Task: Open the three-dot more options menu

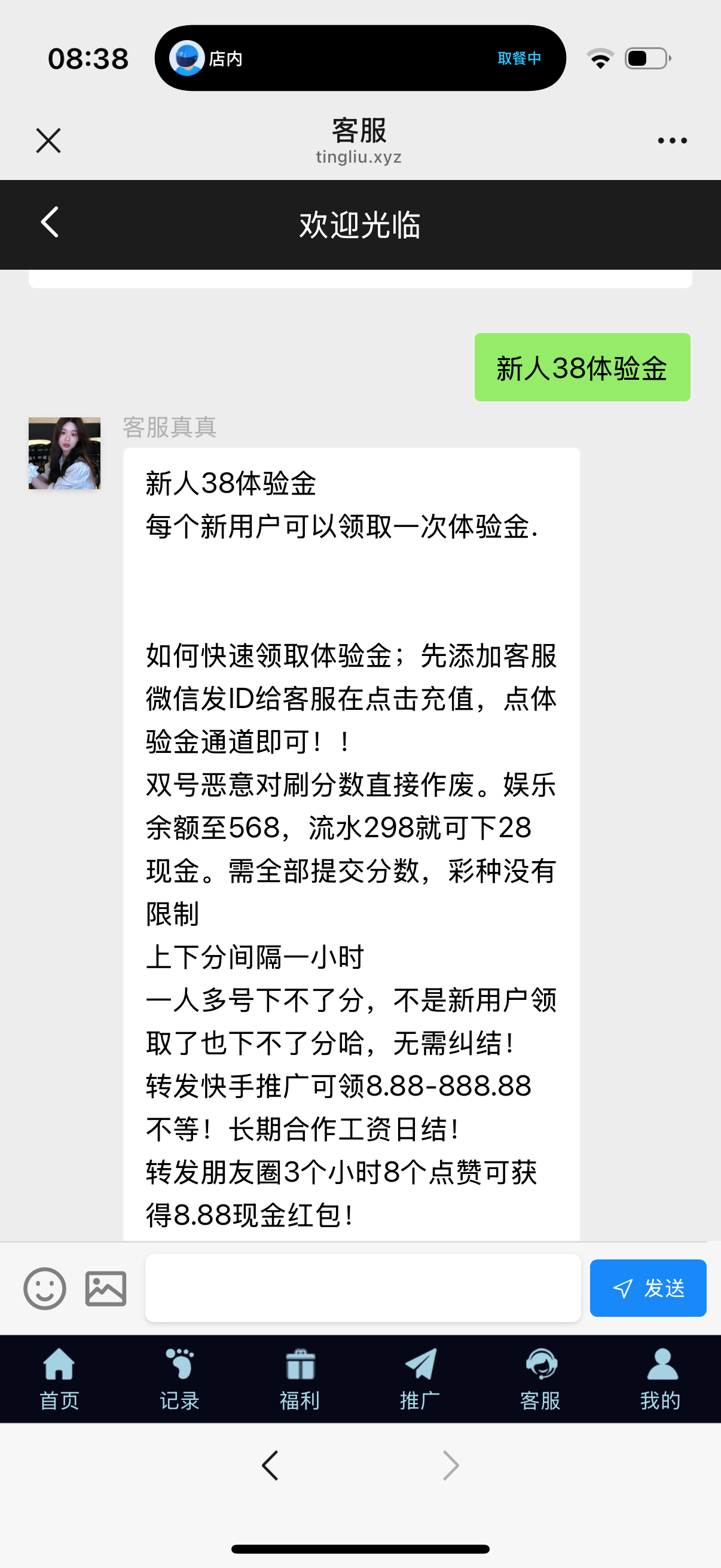Action: (672, 141)
